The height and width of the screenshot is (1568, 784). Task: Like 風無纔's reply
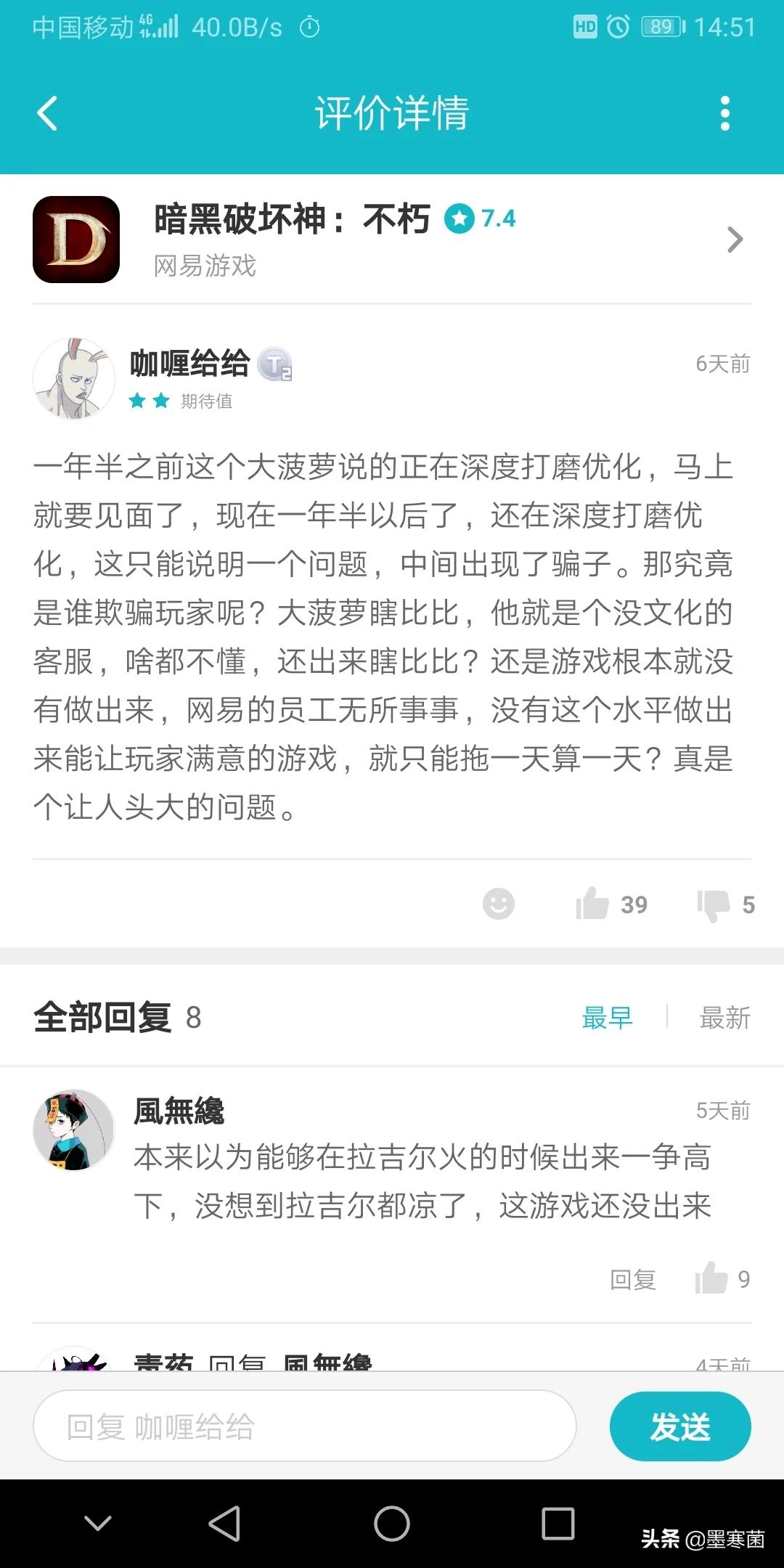tap(712, 1278)
